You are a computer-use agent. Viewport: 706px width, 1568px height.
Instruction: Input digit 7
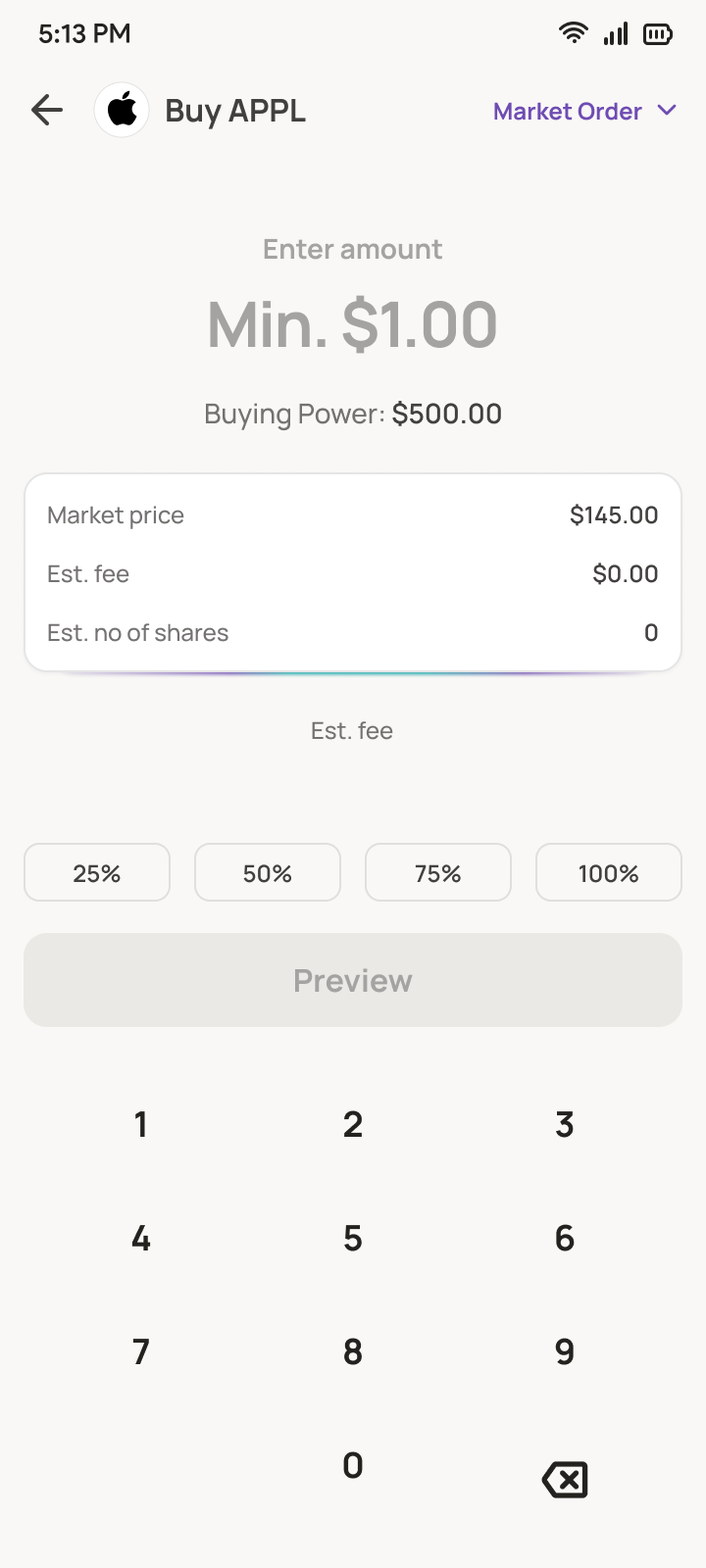point(141,1351)
